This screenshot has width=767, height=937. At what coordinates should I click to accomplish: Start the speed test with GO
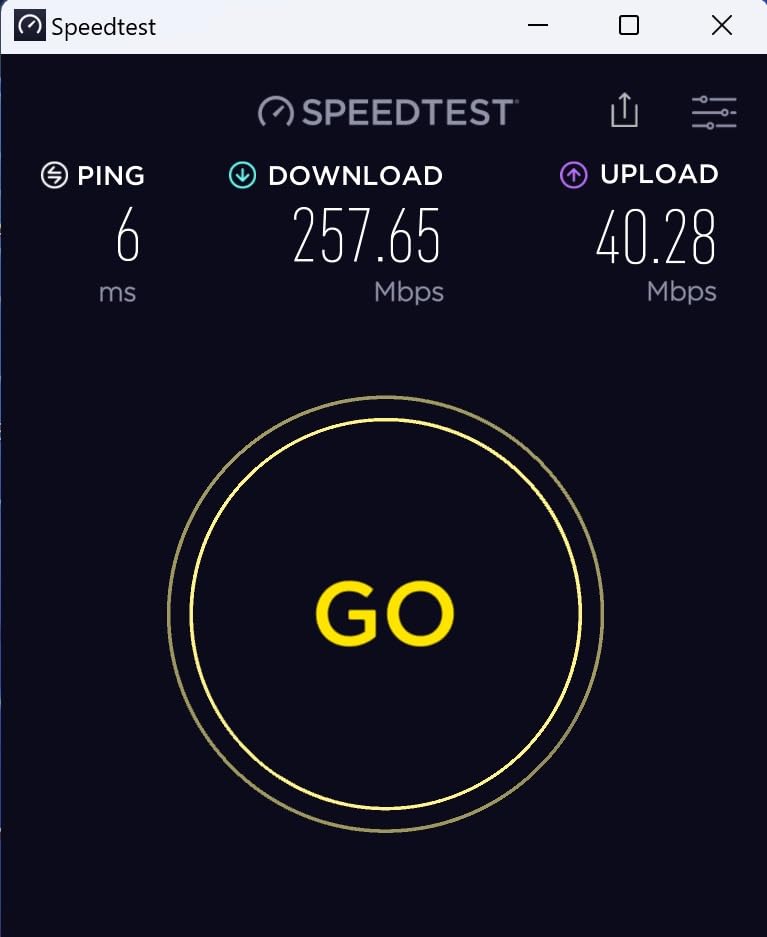tap(385, 612)
